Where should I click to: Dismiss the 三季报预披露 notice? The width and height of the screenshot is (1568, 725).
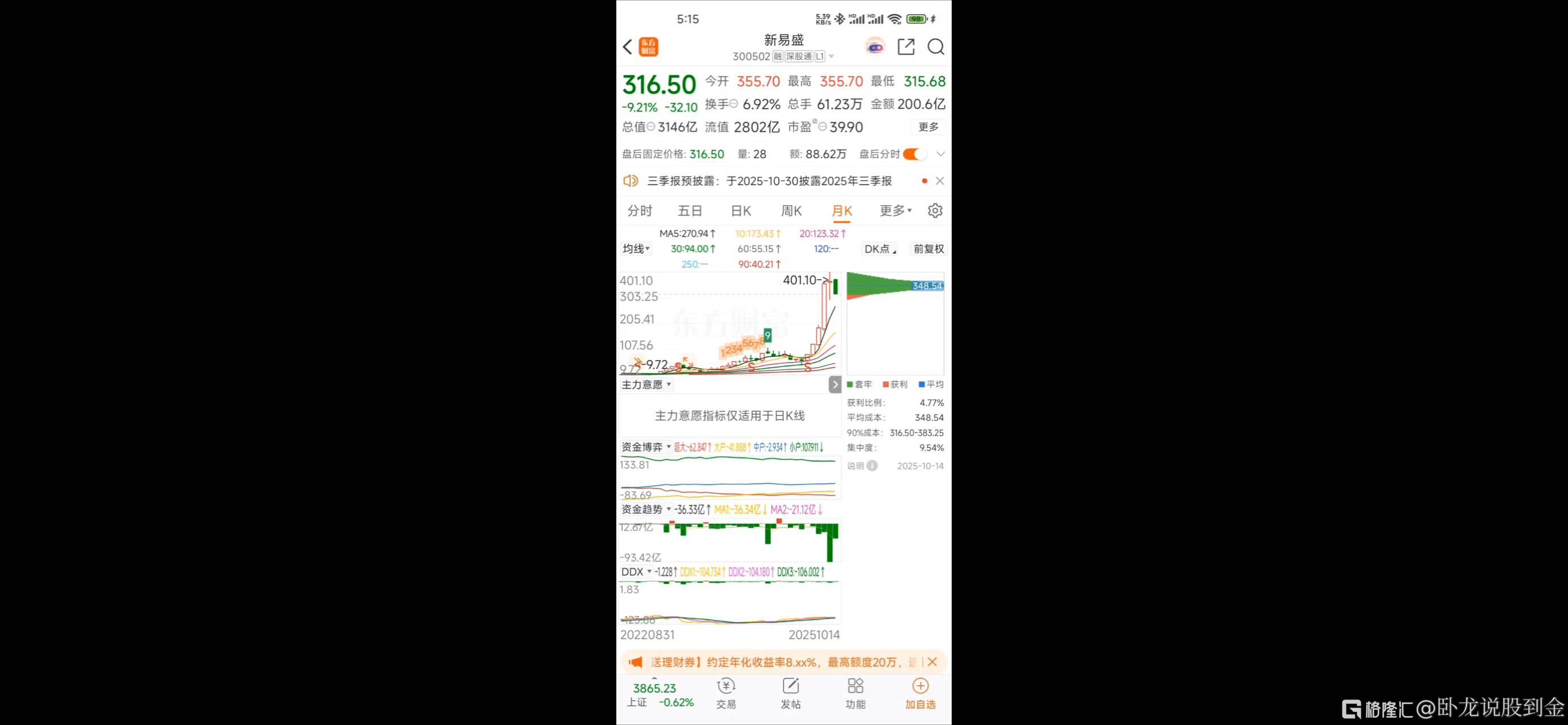(x=940, y=181)
